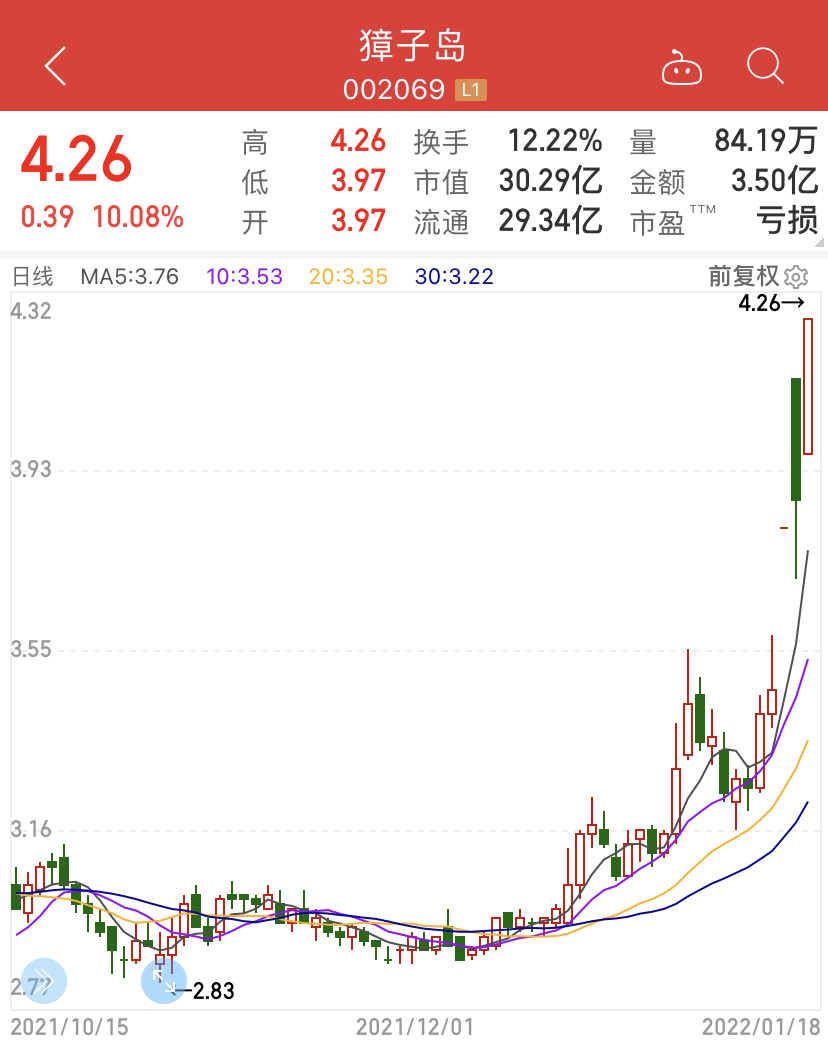Expand the quote details corner triangle

pyautogui.click(x=819, y=240)
